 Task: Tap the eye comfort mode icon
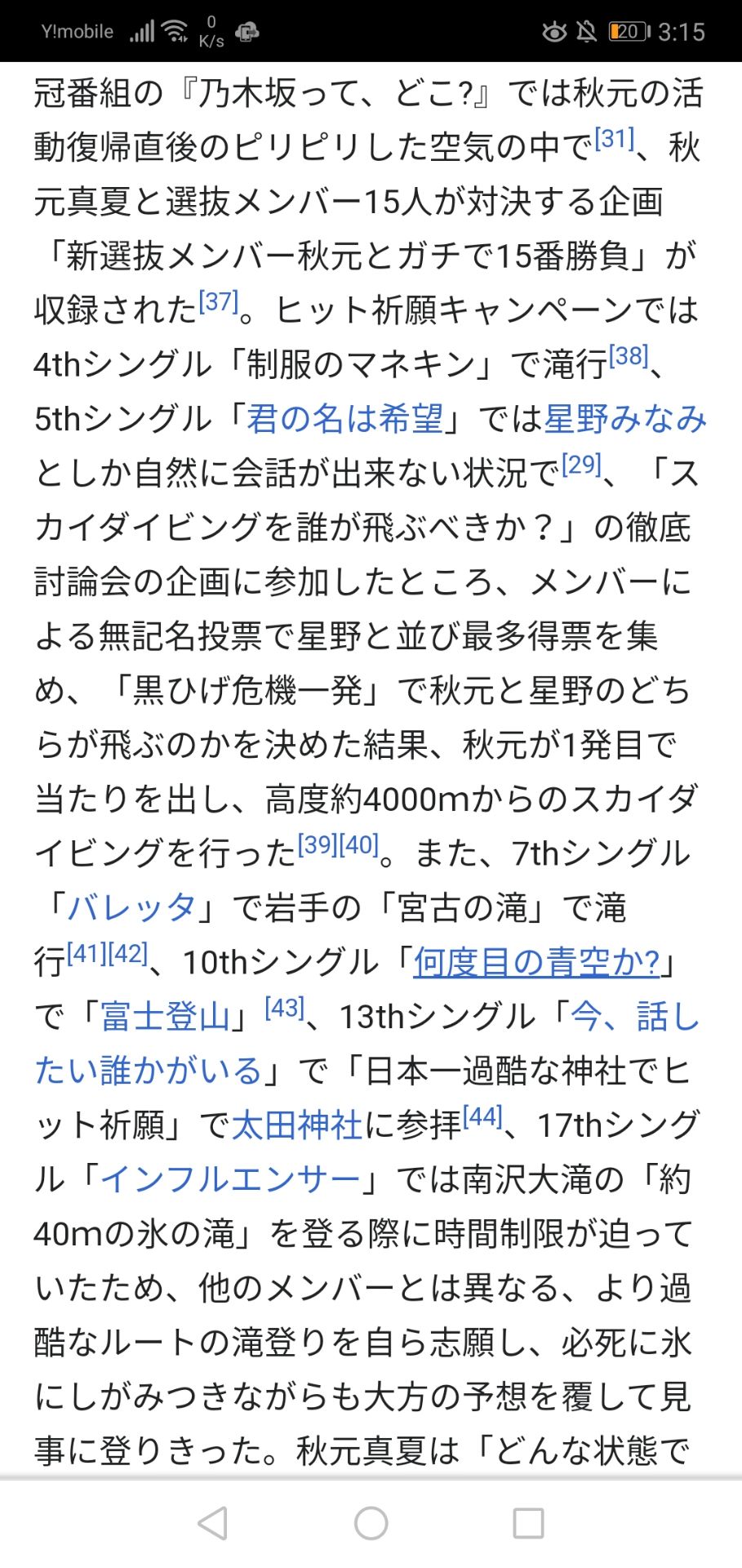pos(556,31)
